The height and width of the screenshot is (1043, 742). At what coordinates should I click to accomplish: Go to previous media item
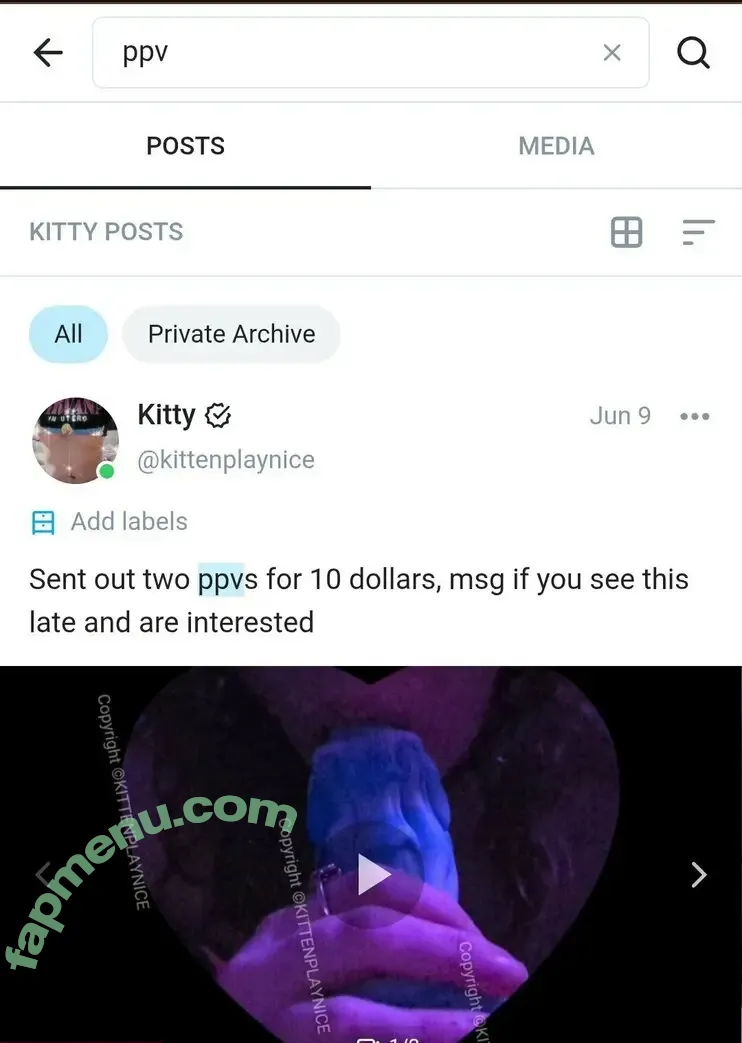pyautogui.click(x=42, y=875)
